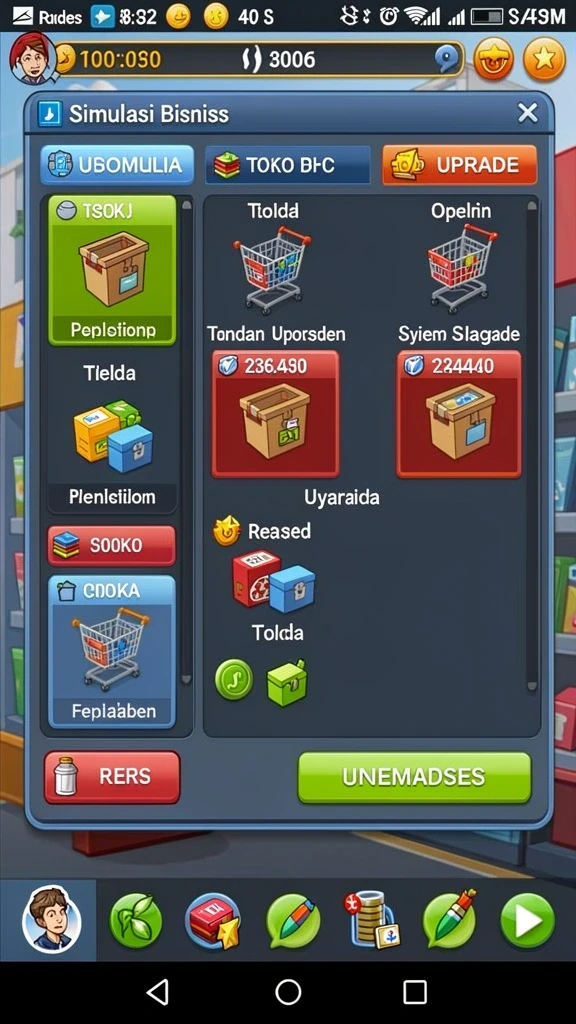The image size is (576, 1024).
Task: Tap the green UNEMADSES button
Action: (414, 777)
